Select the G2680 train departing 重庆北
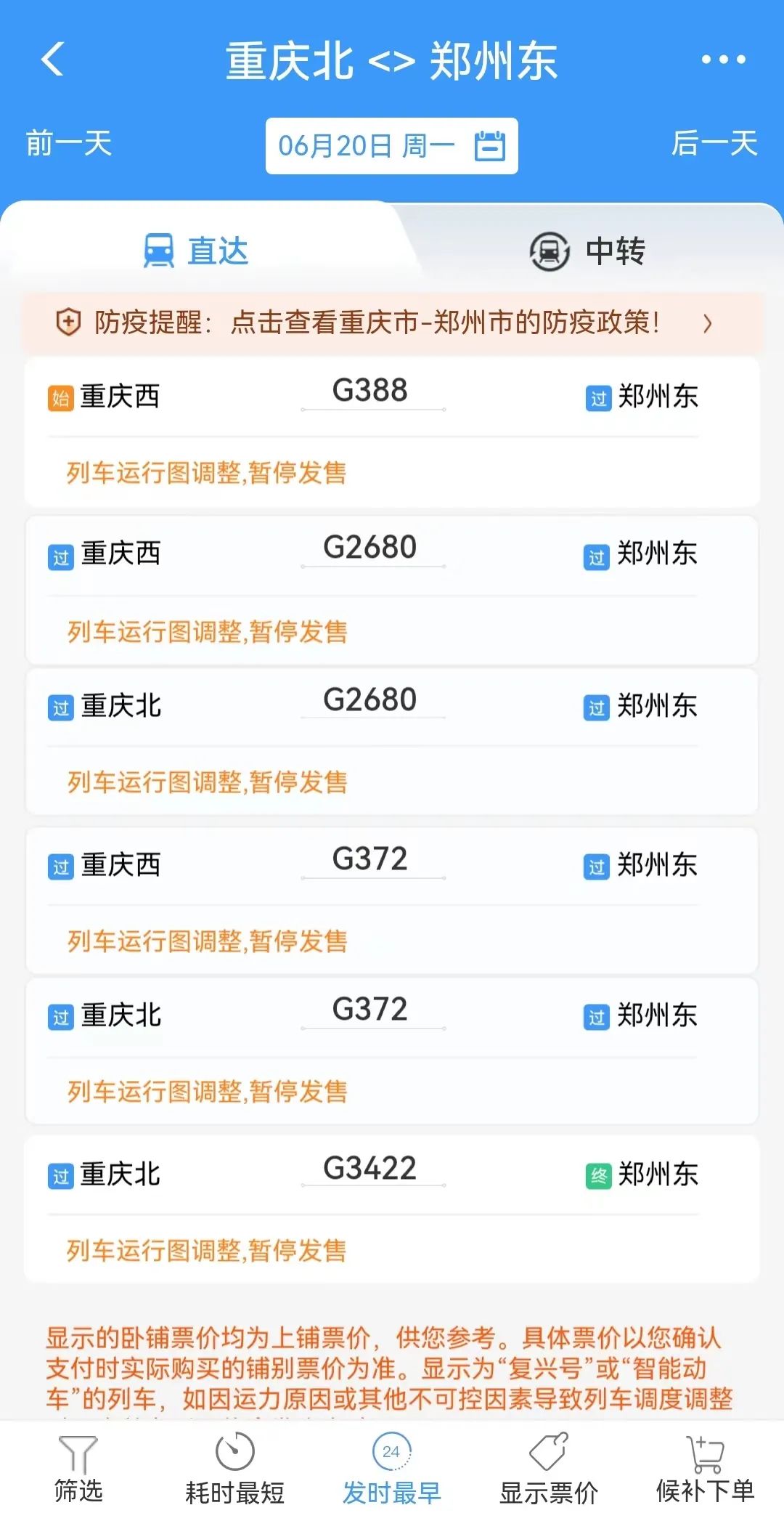 click(x=392, y=737)
